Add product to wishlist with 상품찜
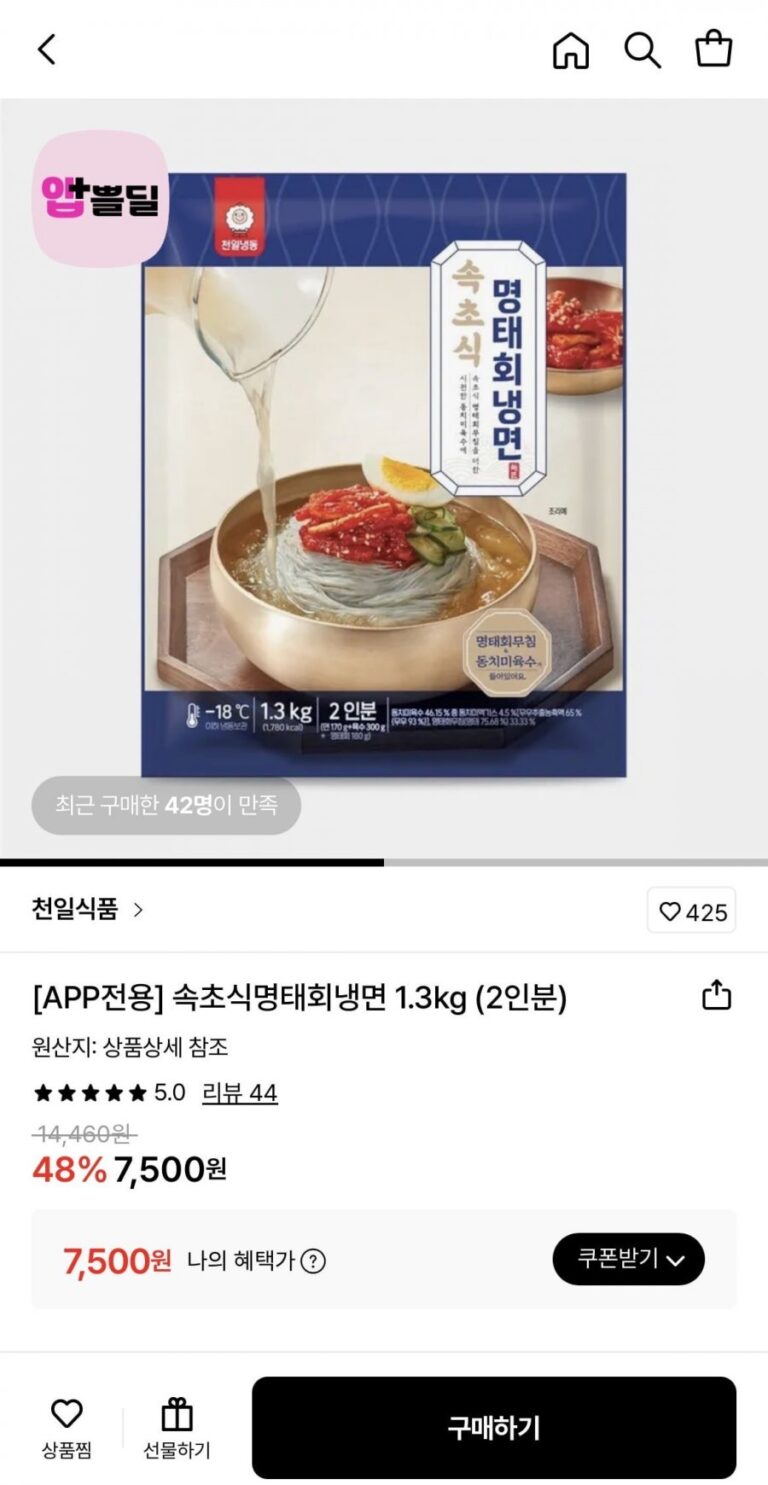Screen dimensions: 768x1485 pos(66,1427)
